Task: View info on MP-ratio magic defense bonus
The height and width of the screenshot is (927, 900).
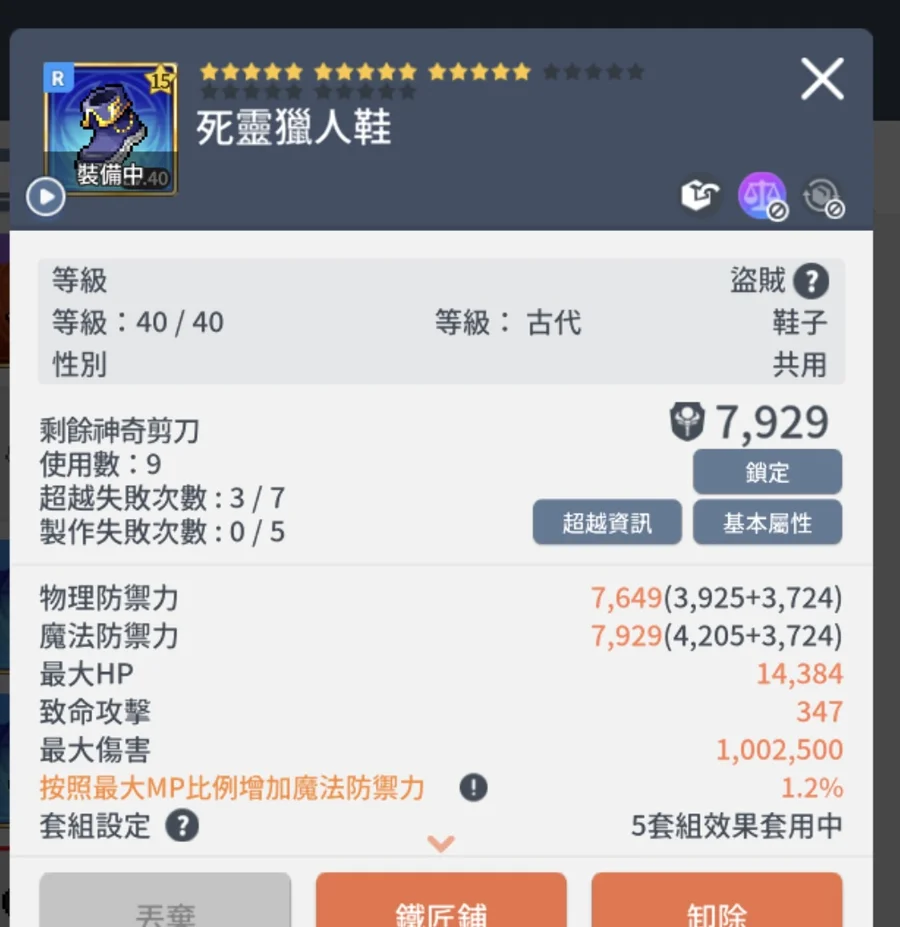Action: pyautogui.click(x=473, y=788)
